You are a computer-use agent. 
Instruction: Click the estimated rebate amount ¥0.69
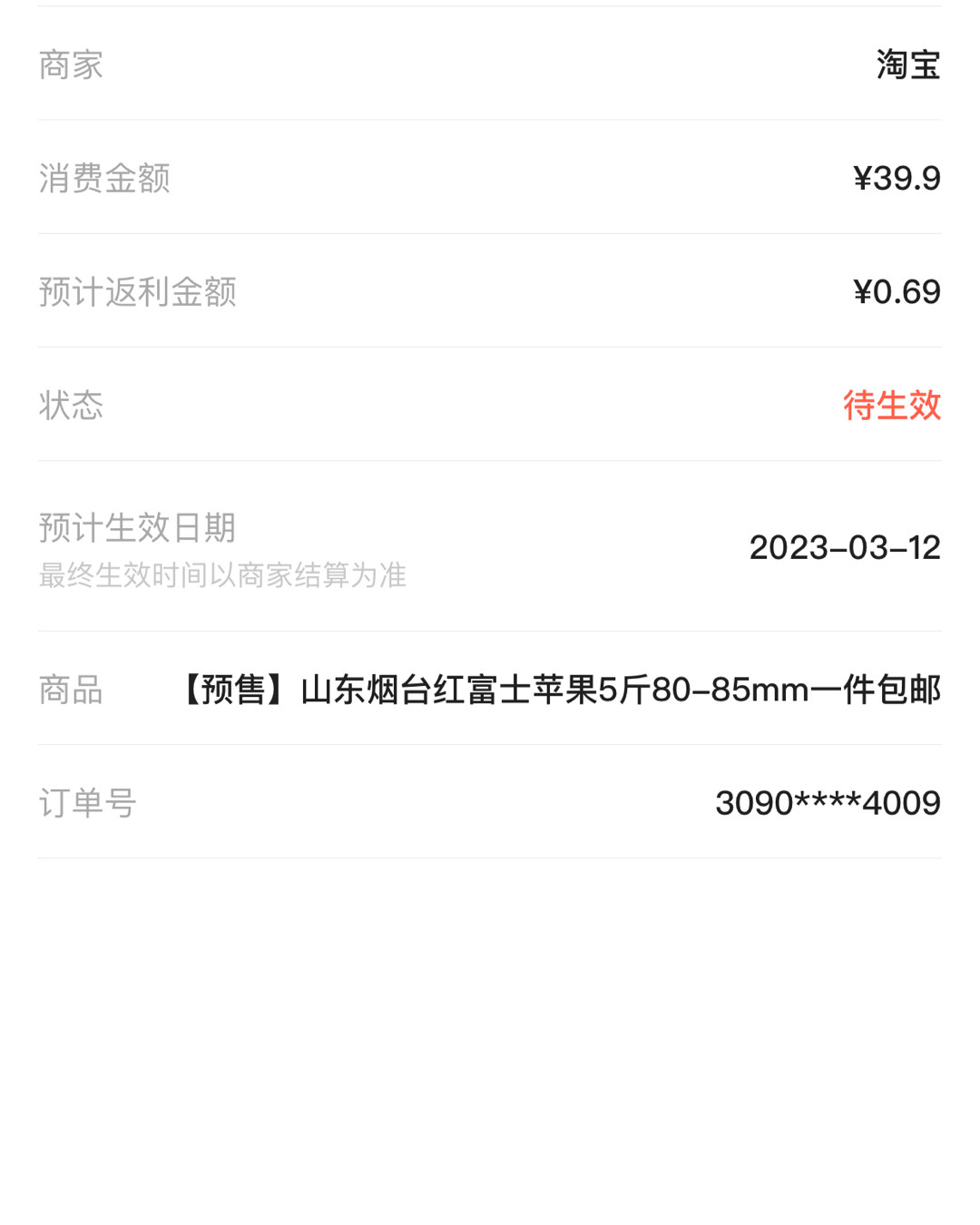pyautogui.click(x=897, y=291)
